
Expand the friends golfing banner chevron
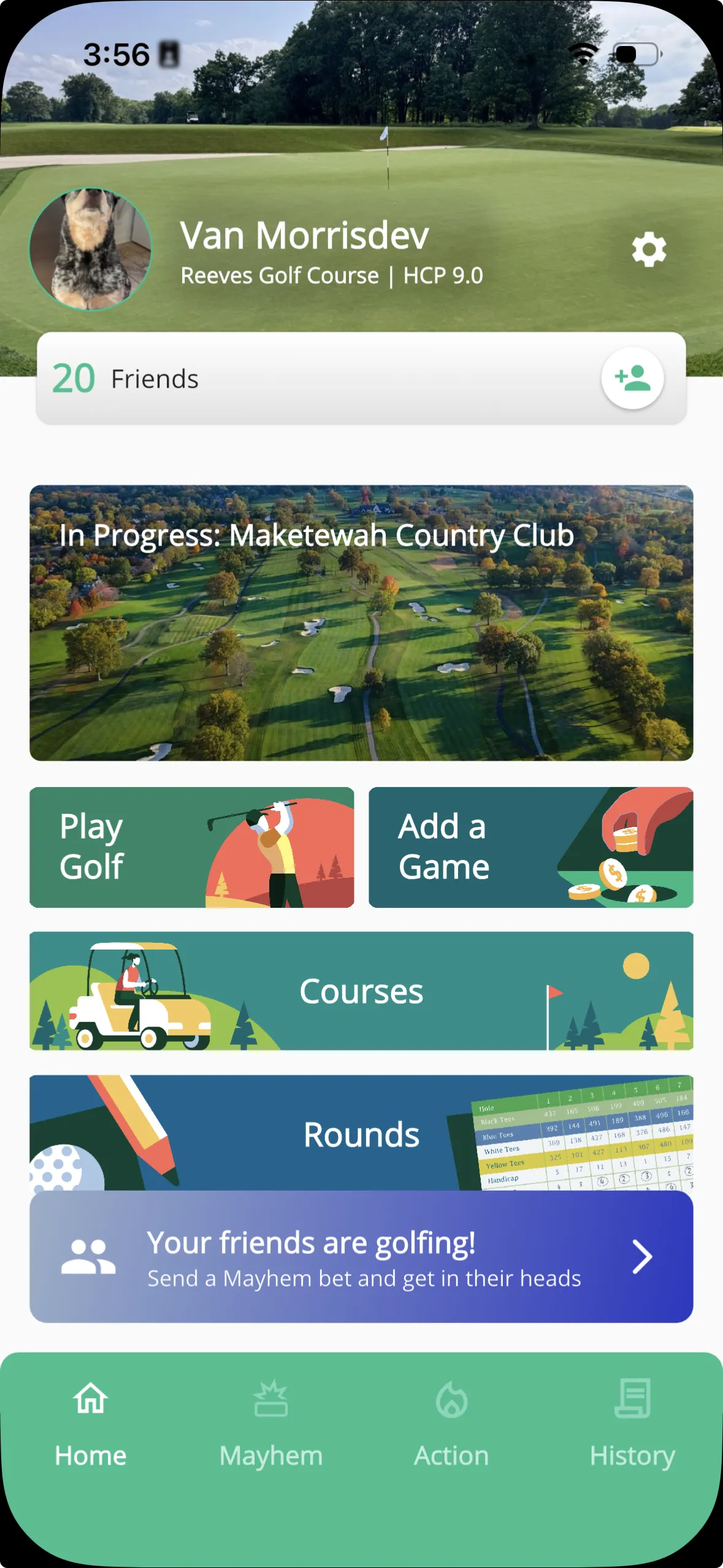[643, 1256]
